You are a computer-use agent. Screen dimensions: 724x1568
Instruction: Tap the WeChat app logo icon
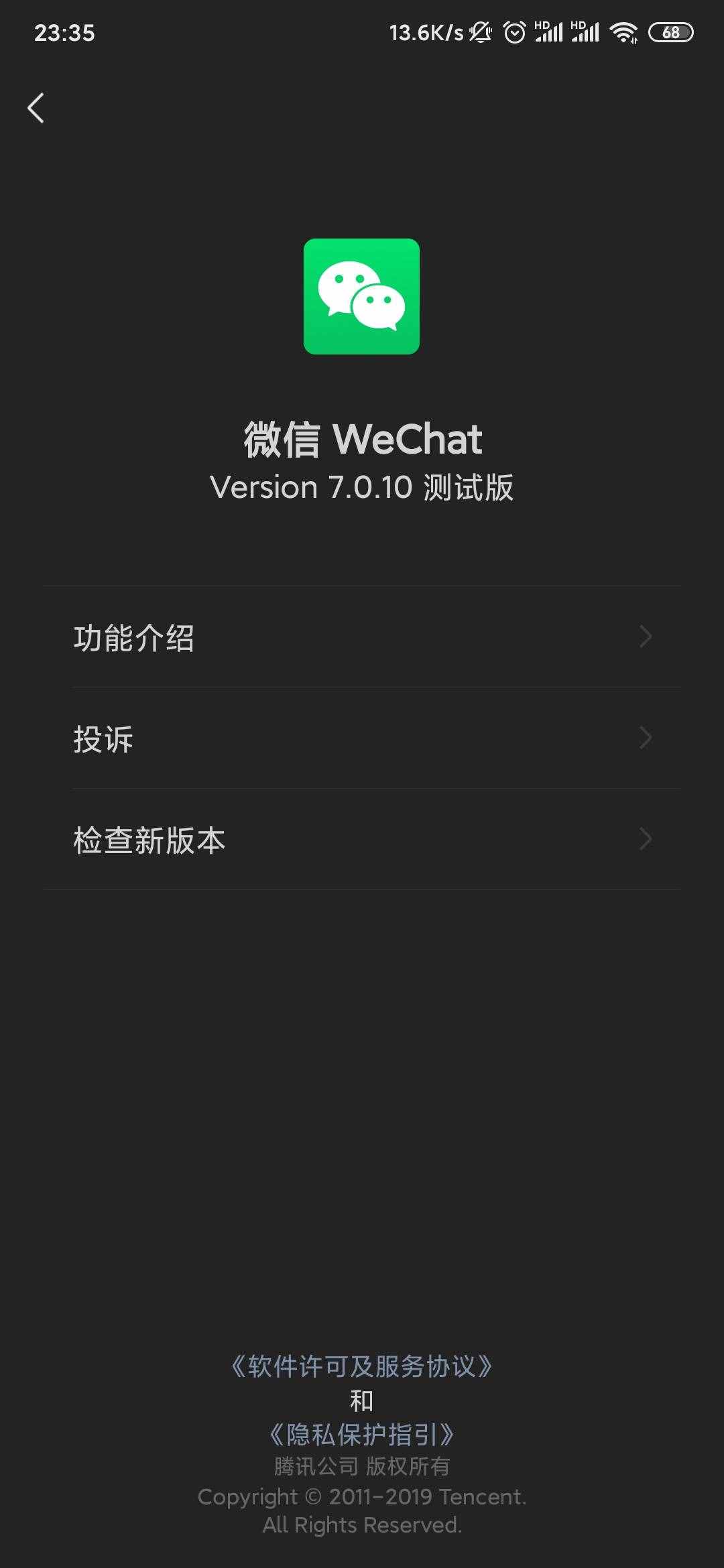[x=362, y=297]
